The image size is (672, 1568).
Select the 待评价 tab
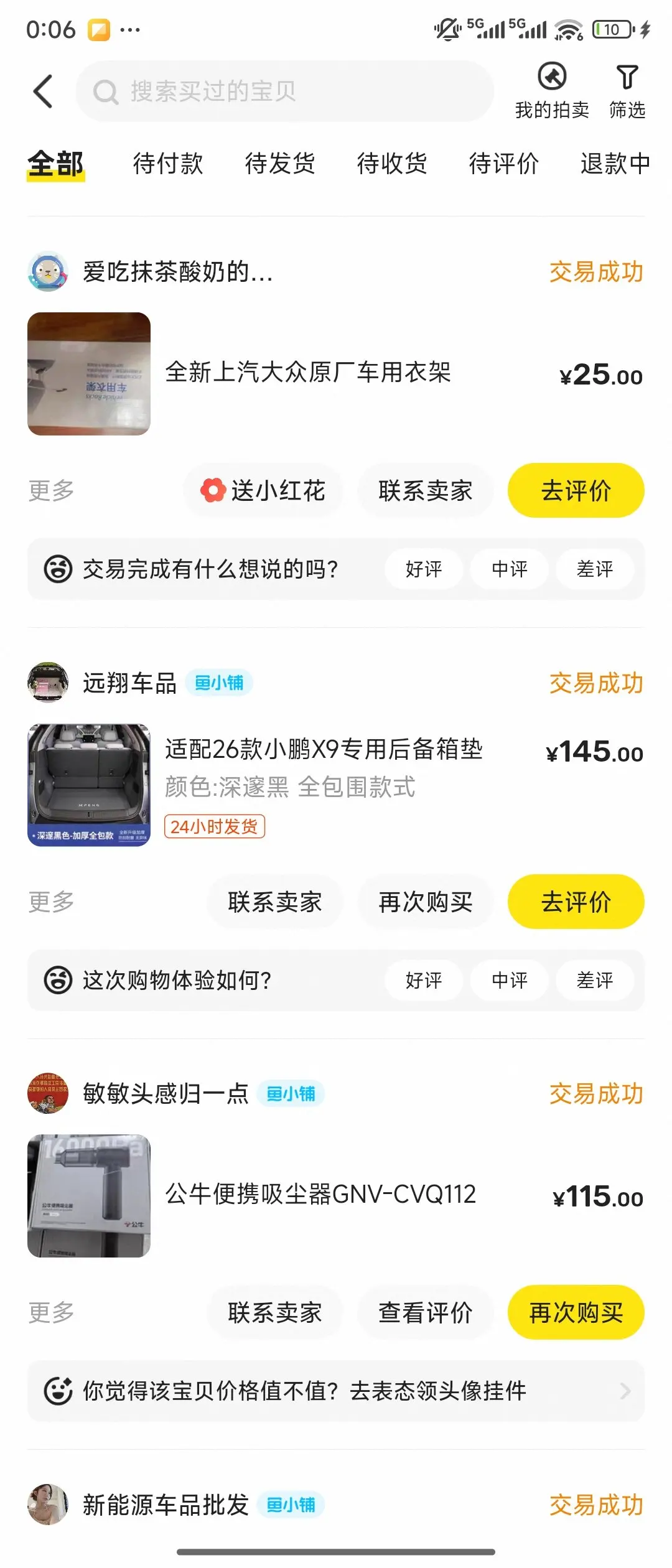(504, 164)
